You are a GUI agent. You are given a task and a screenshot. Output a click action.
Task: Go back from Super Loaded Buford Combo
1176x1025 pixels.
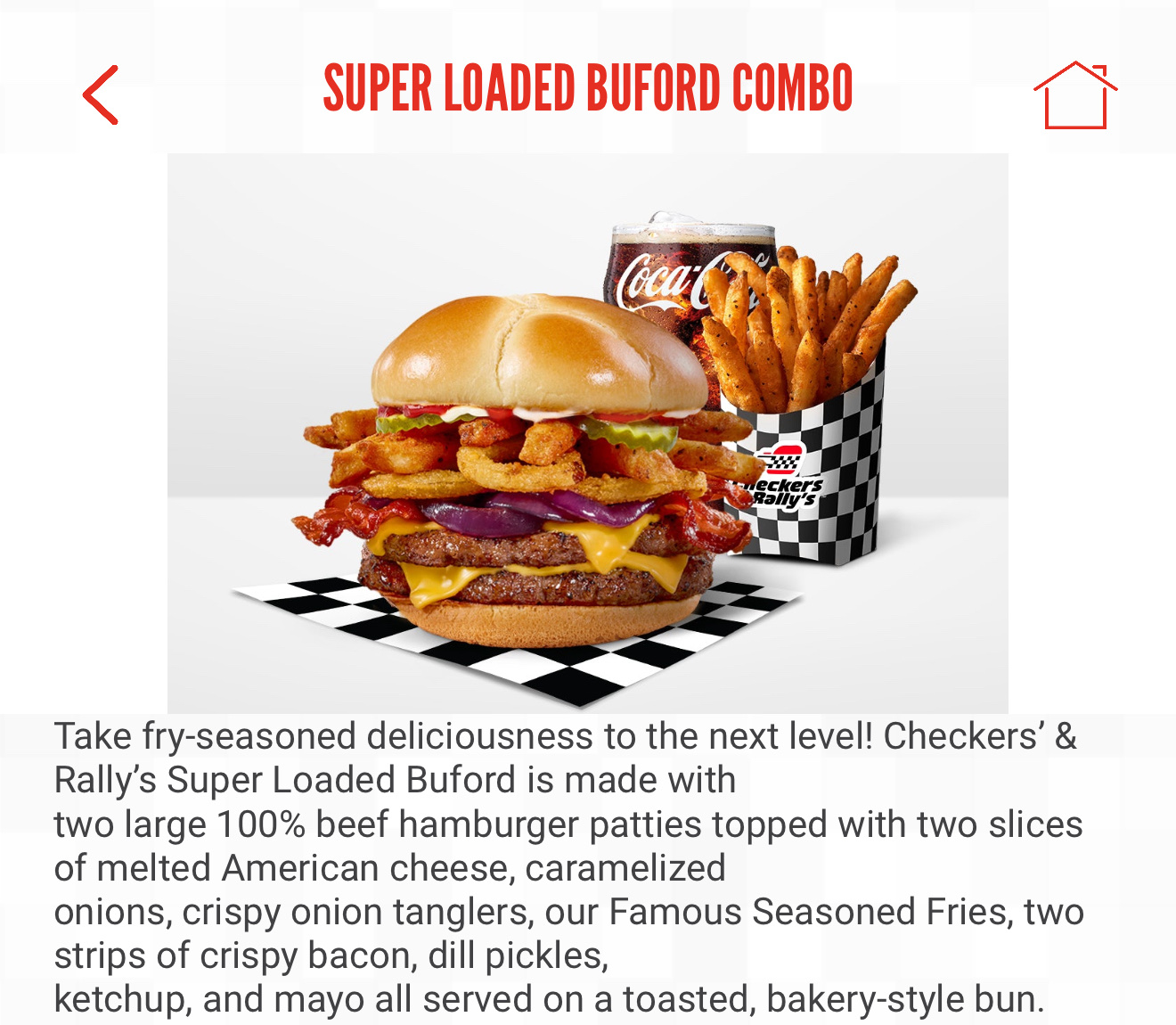(x=101, y=94)
